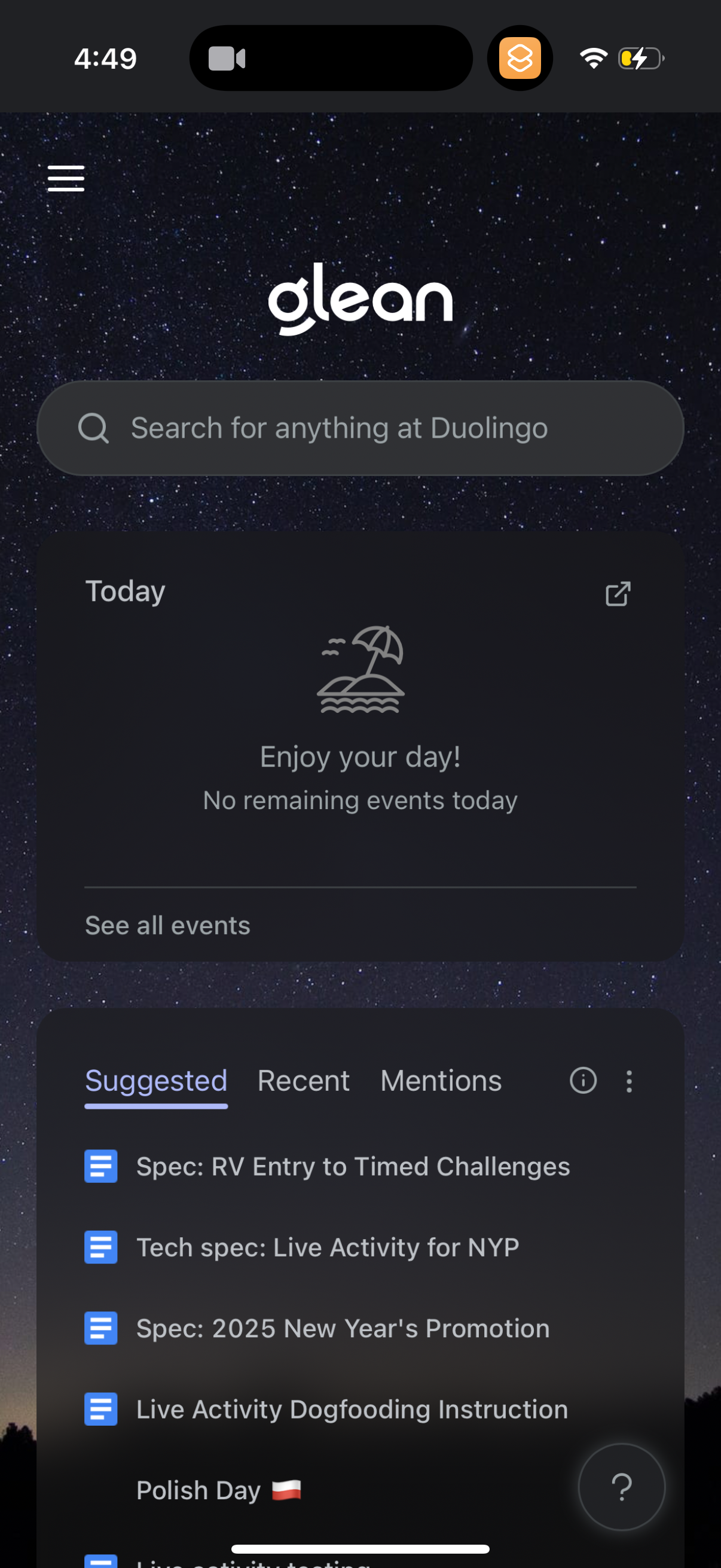
Task: Select the Suggested tab
Action: (x=157, y=1081)
